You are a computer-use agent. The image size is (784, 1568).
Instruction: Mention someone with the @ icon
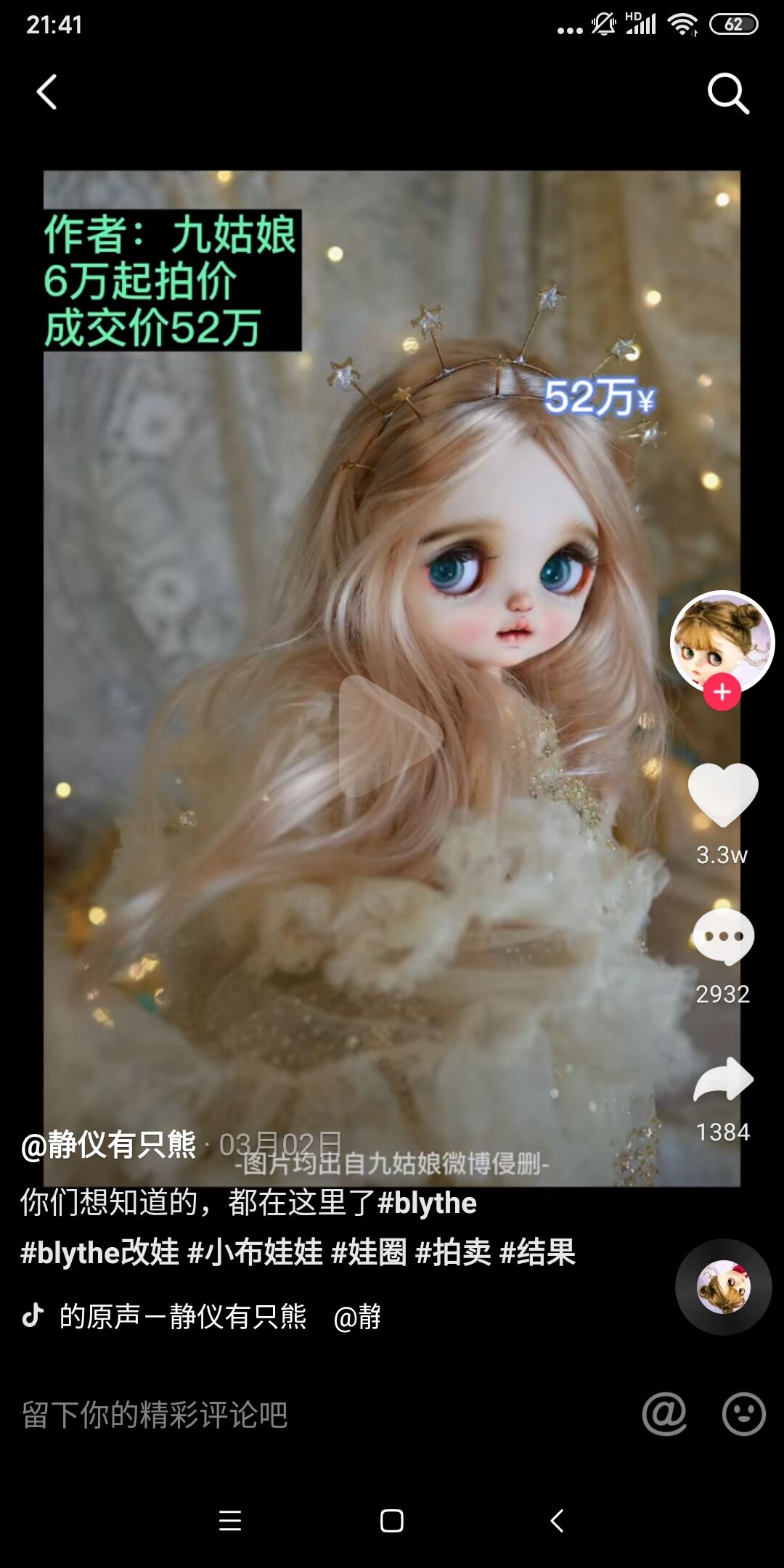coord(664,1413)
